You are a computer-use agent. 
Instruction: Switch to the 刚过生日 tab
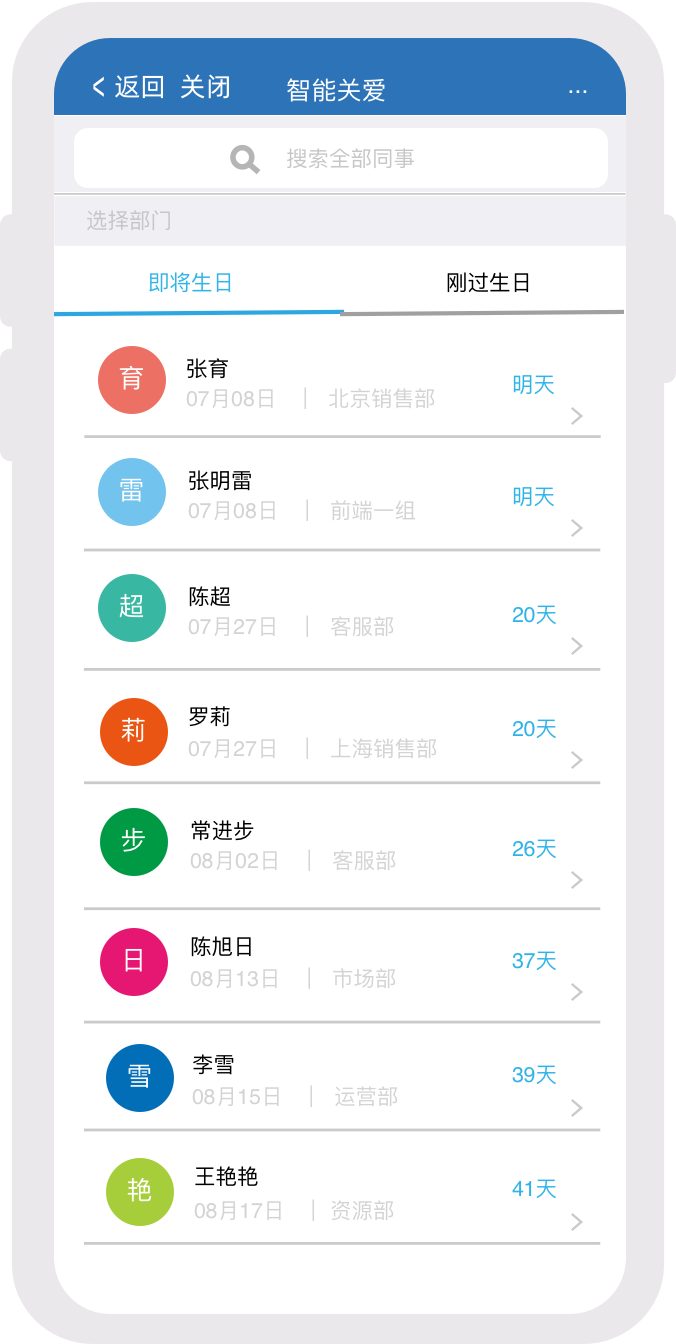487,283
